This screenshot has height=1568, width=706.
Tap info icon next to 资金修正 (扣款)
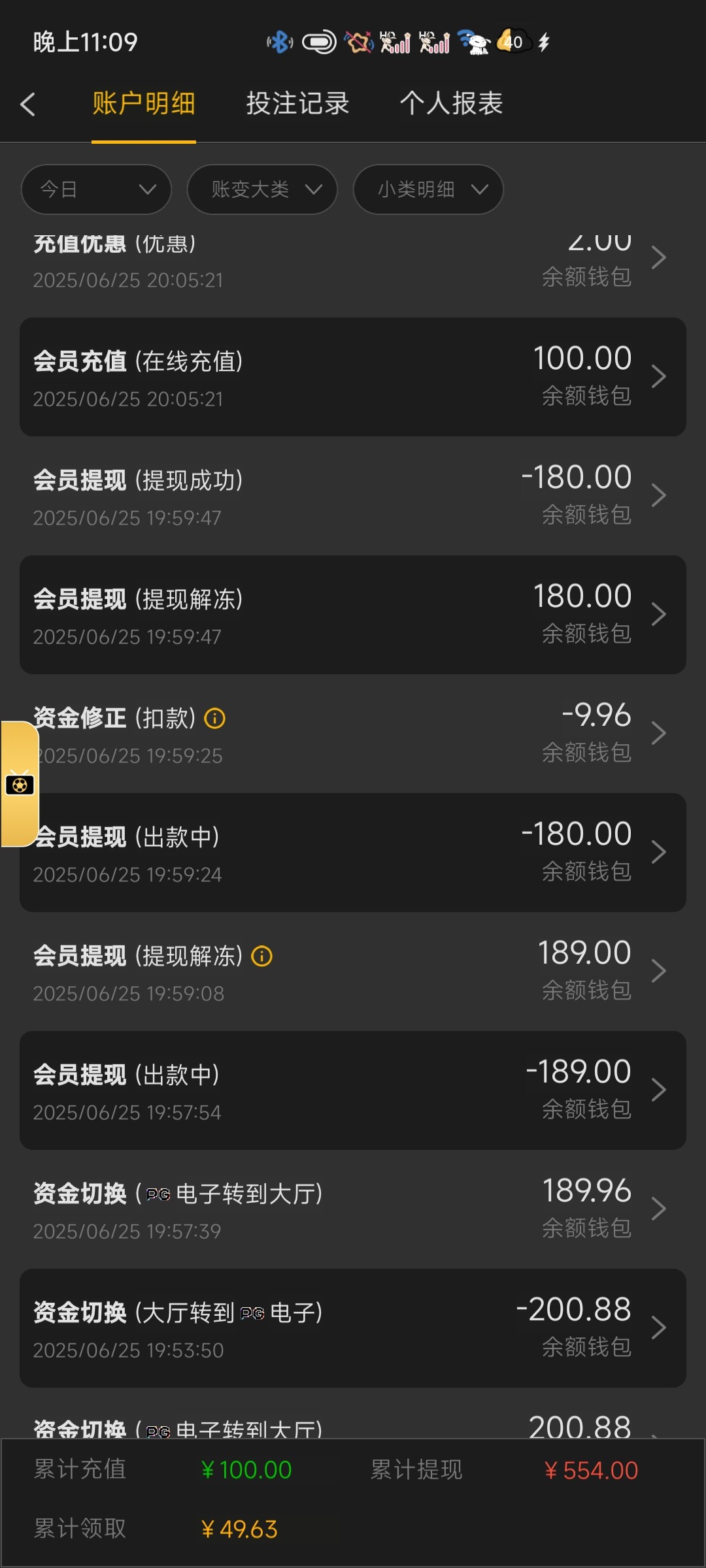point(215,719)
